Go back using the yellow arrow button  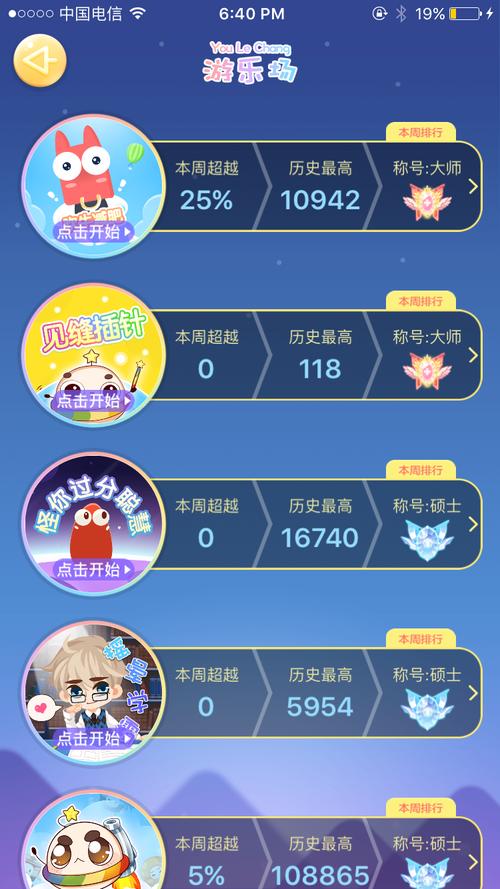40,61
